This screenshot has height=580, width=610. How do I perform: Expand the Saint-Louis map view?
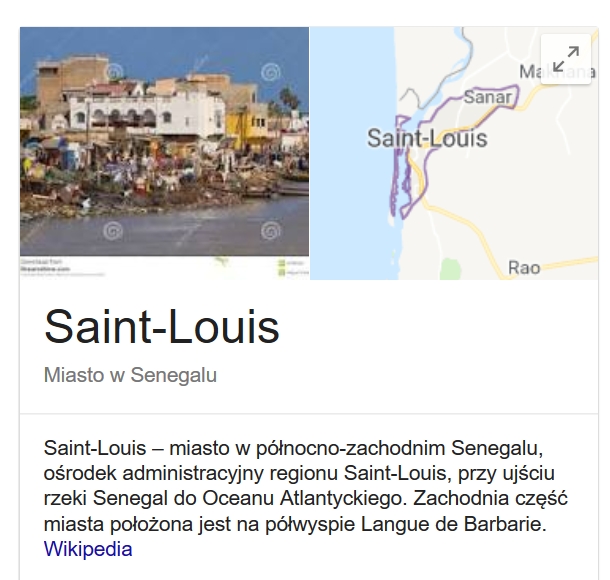pyautogui.click(x=565, y=59)
